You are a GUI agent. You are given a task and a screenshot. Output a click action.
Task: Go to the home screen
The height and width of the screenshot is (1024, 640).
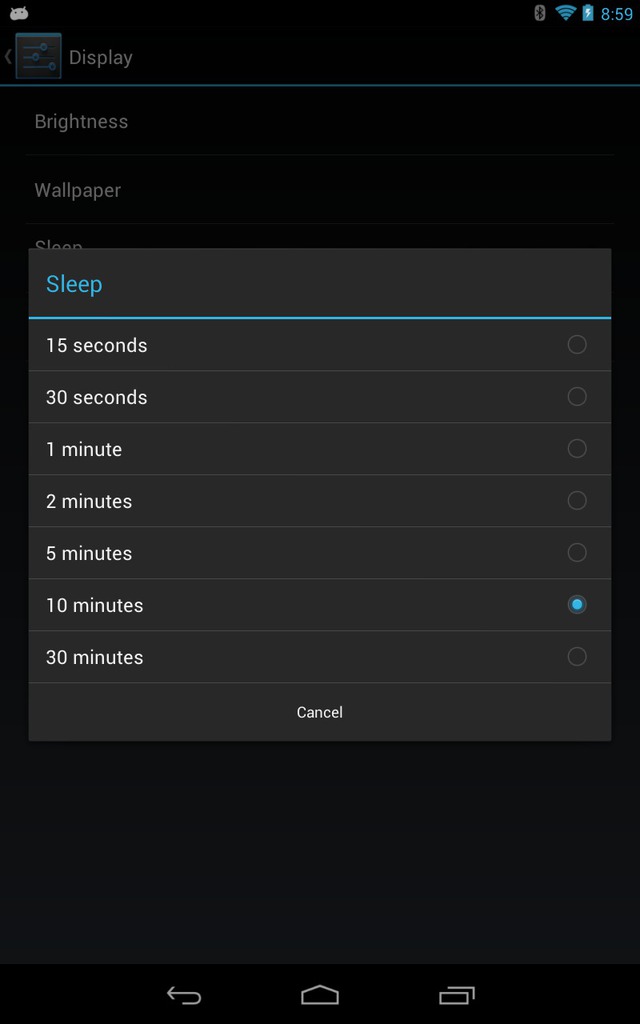coord(320,995)
